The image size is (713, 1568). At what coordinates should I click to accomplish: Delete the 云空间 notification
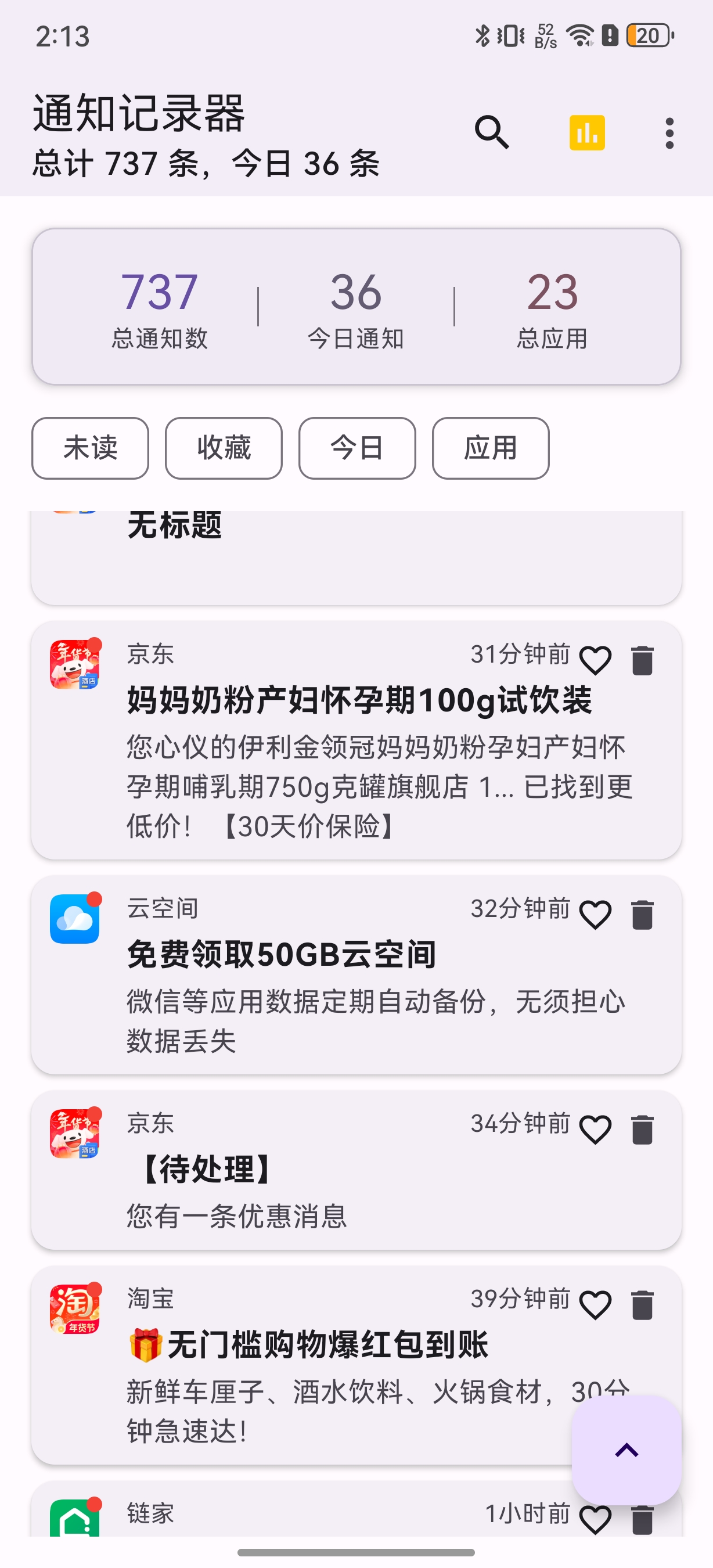[642, 915]
